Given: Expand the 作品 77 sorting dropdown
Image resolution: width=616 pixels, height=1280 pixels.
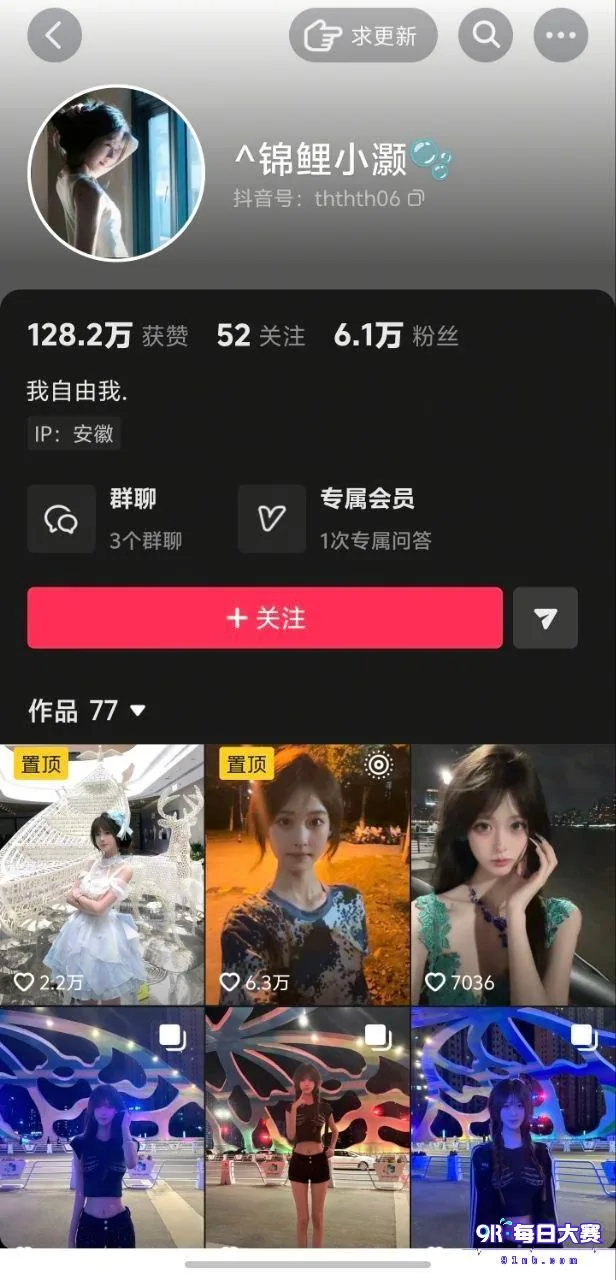Looking at the screenshot, I should click(x=87, y=711).
